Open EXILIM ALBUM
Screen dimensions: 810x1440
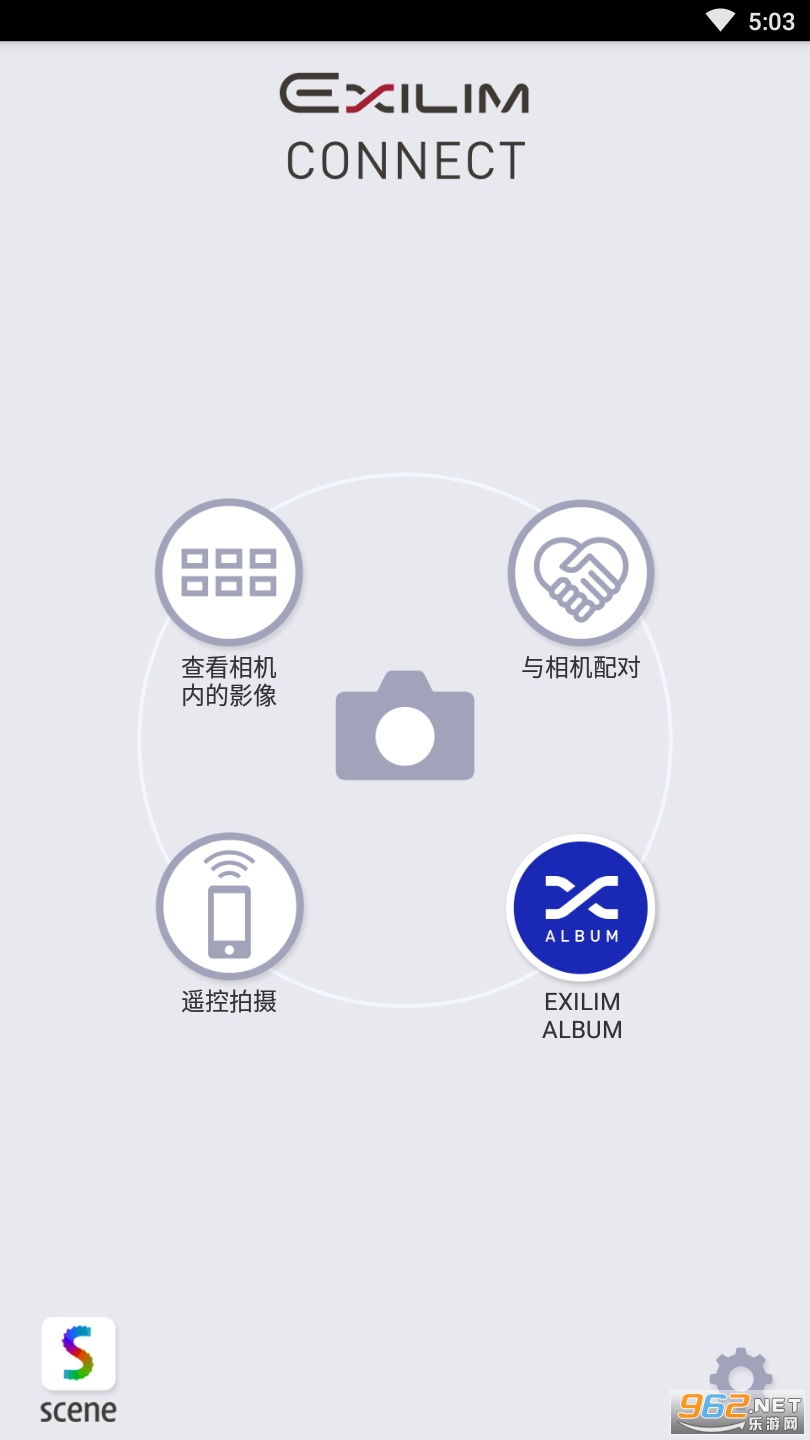tap(581, 908)
